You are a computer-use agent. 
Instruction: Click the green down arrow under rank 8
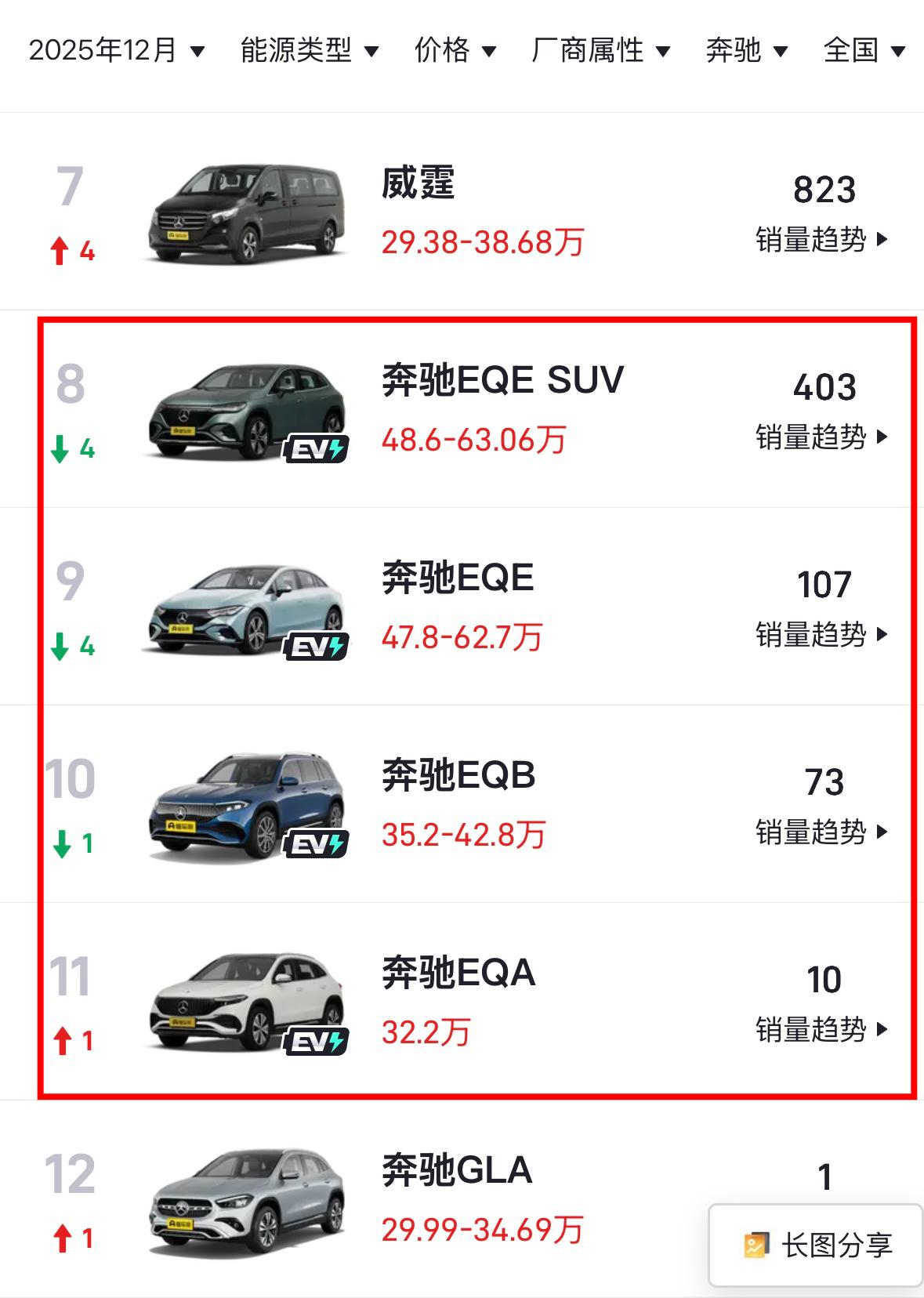[x=59, y=449]
